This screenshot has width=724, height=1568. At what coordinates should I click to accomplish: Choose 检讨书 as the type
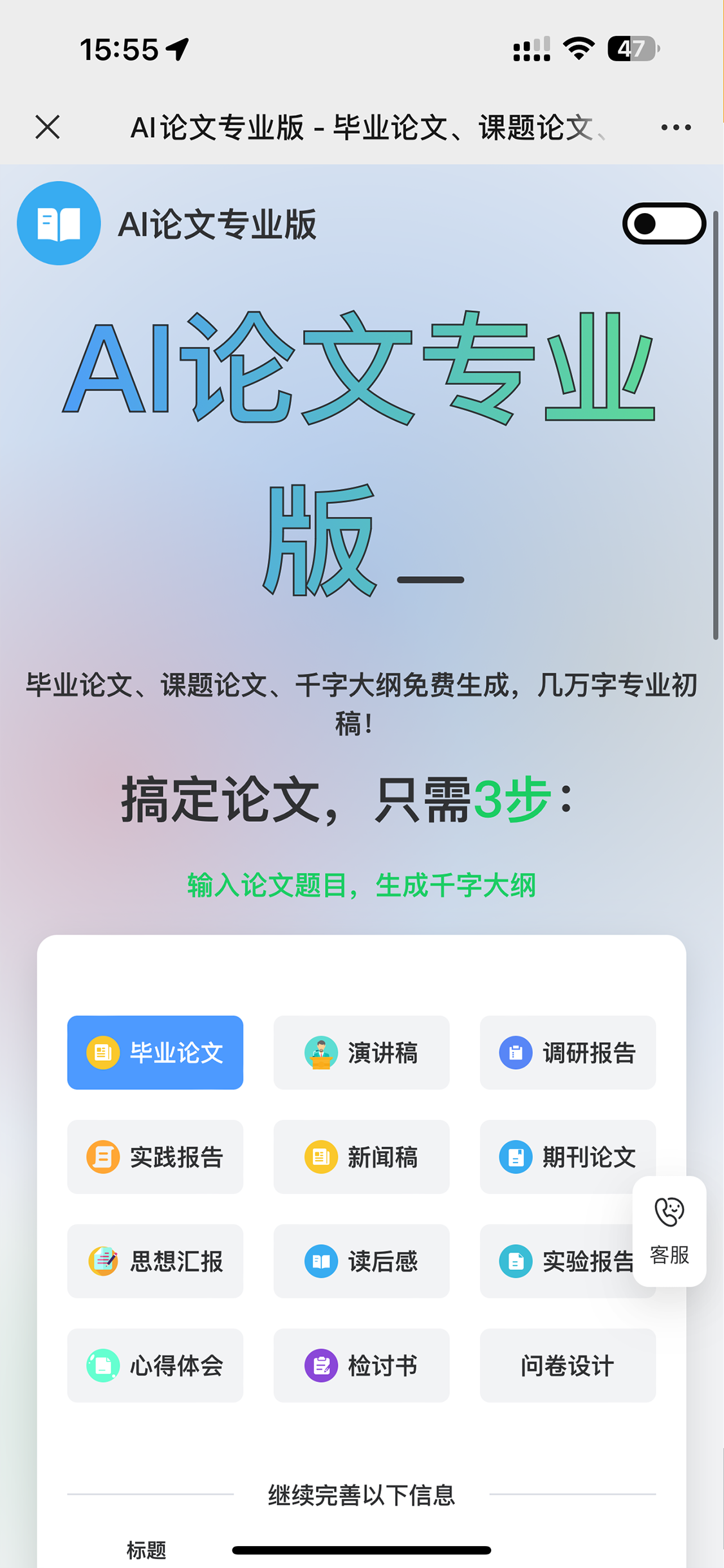[361, 1365]
